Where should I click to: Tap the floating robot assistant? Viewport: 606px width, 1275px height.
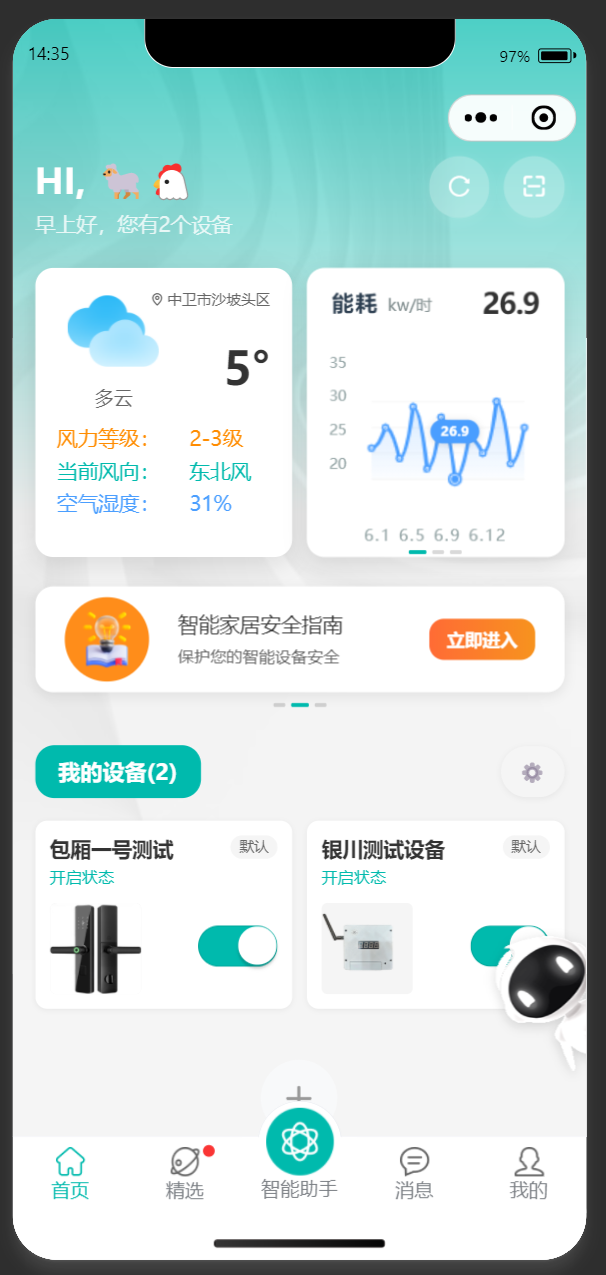pos(546,990)
